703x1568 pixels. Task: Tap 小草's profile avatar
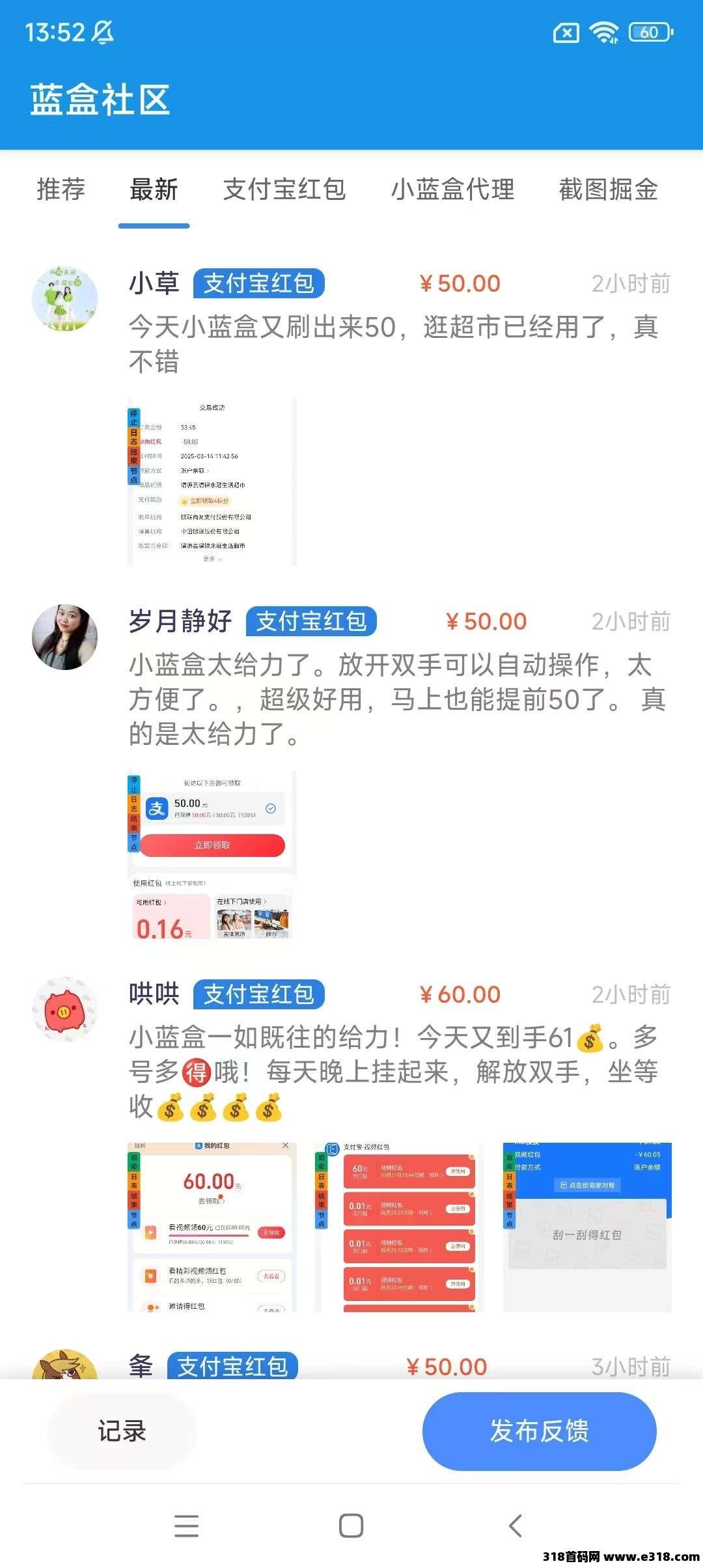tap(64, 299)
